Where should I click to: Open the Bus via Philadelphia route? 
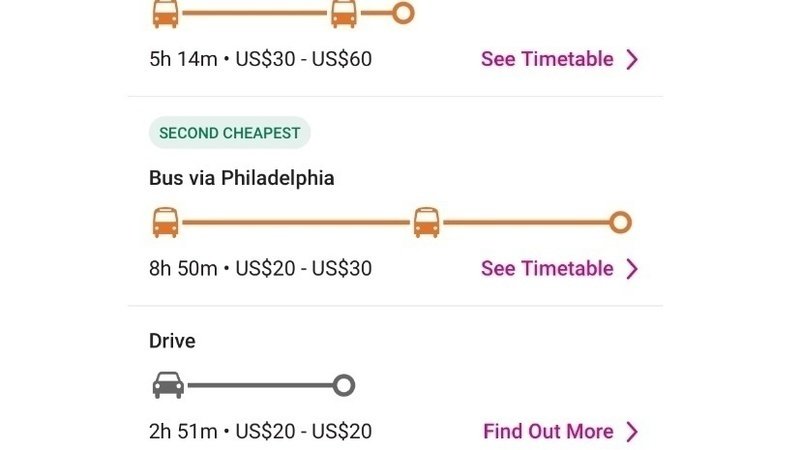click(x=241, y=179)
